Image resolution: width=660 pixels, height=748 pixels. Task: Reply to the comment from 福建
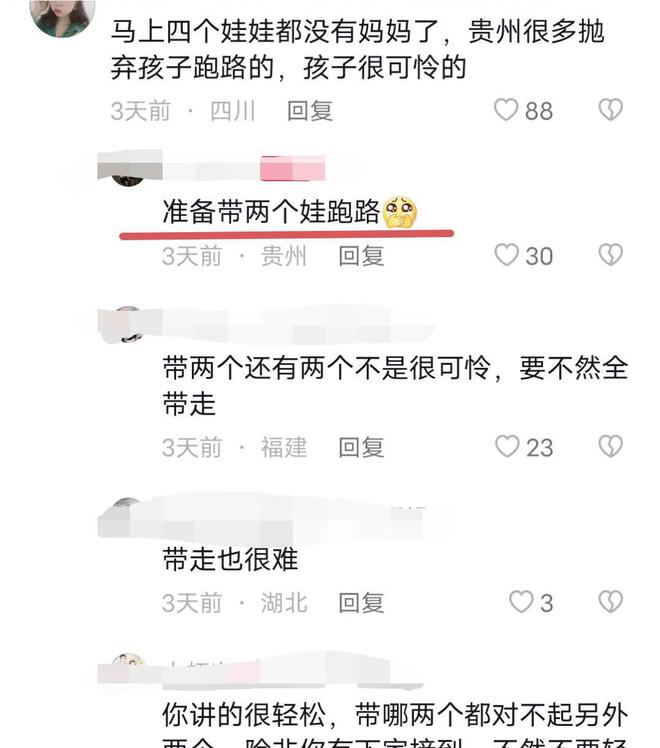361,447
